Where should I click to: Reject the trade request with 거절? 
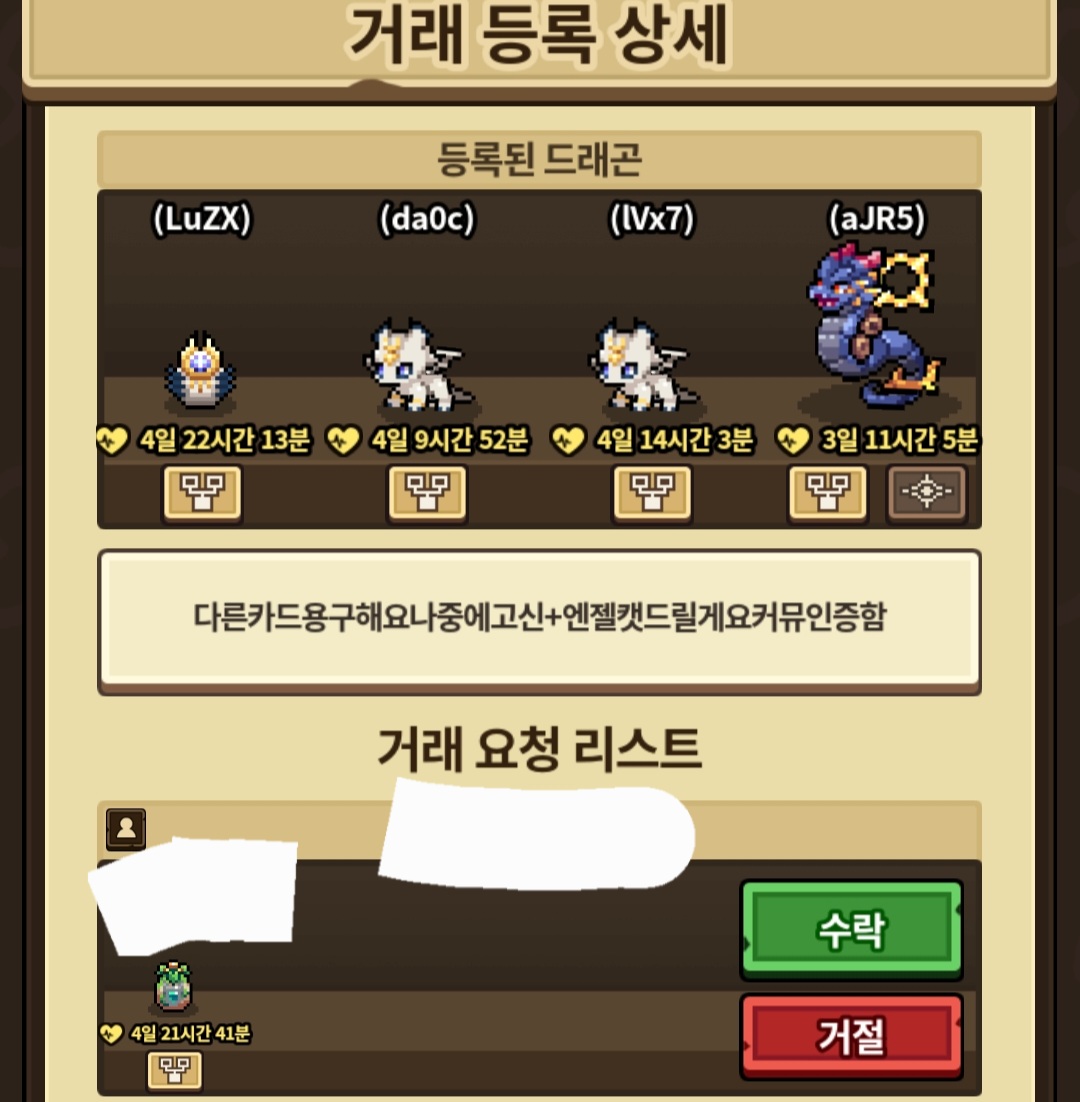click(x=851, y=1036)
